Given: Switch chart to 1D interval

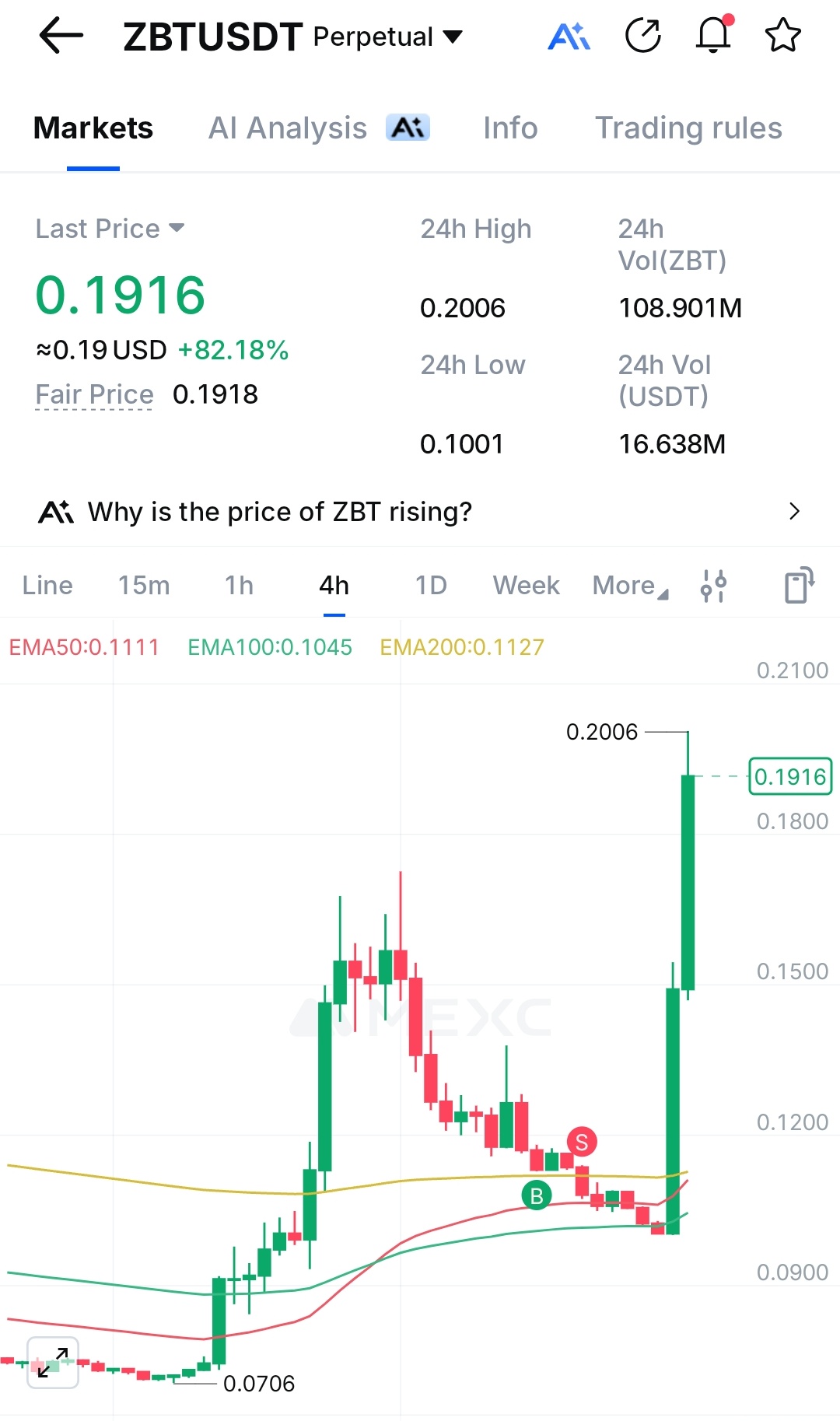Looking at the screenshot, I should pyautogui.click(x=430, y=585).
